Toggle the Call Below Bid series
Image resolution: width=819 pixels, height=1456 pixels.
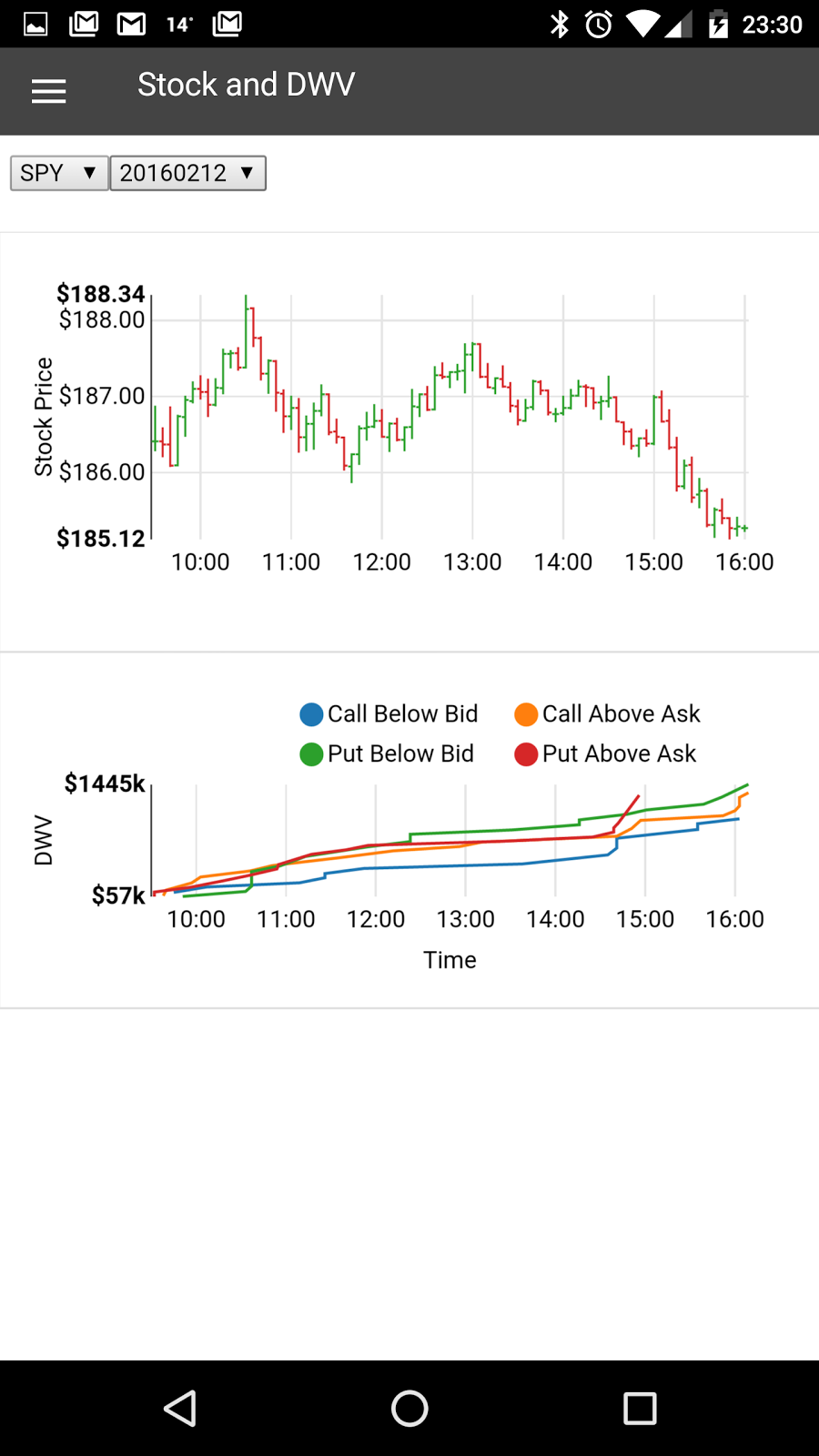(x=389, y=714)
